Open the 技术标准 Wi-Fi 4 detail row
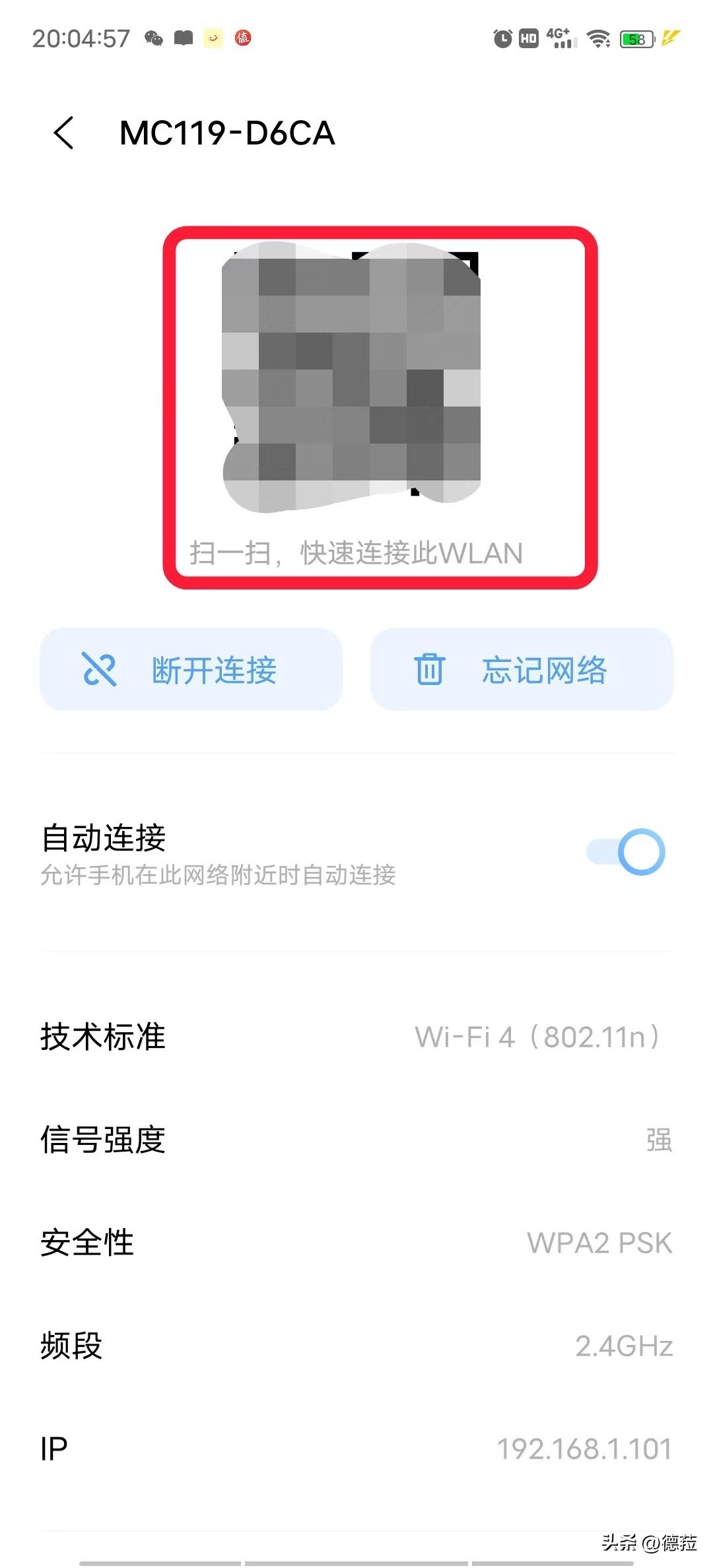This screenshot has height=1568, width=713. tap(356, 1036)
